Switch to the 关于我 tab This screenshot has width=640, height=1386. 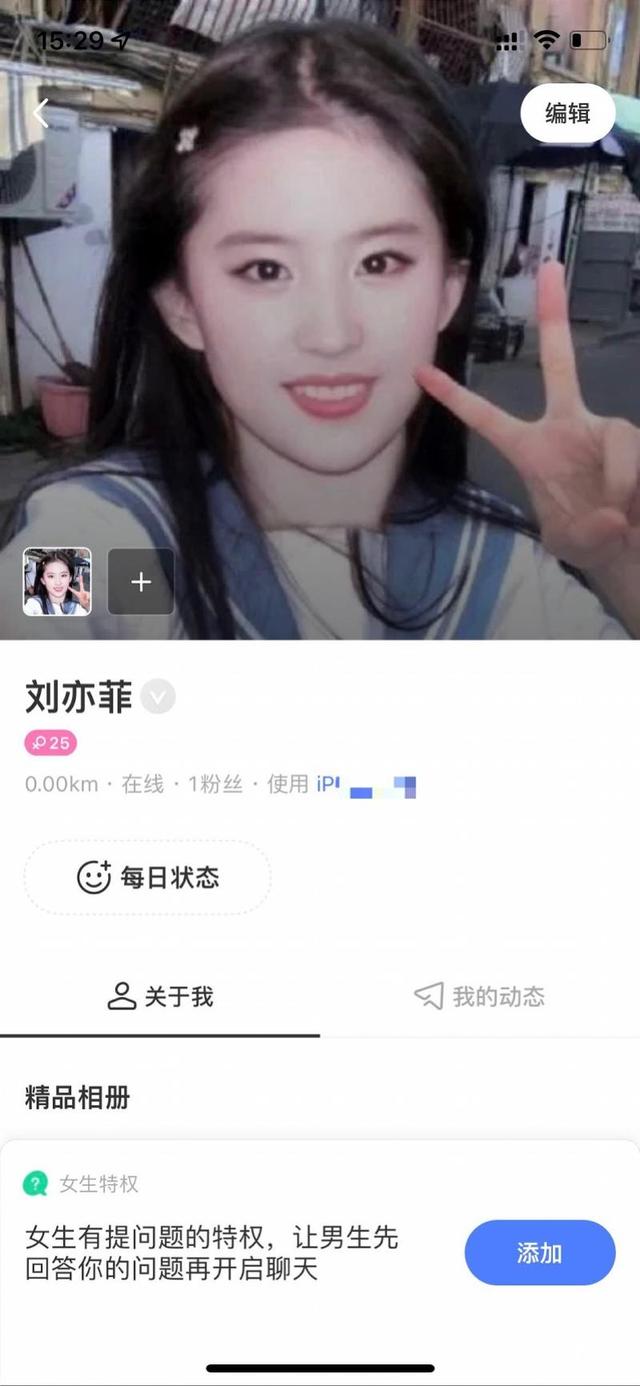point(160,996)
